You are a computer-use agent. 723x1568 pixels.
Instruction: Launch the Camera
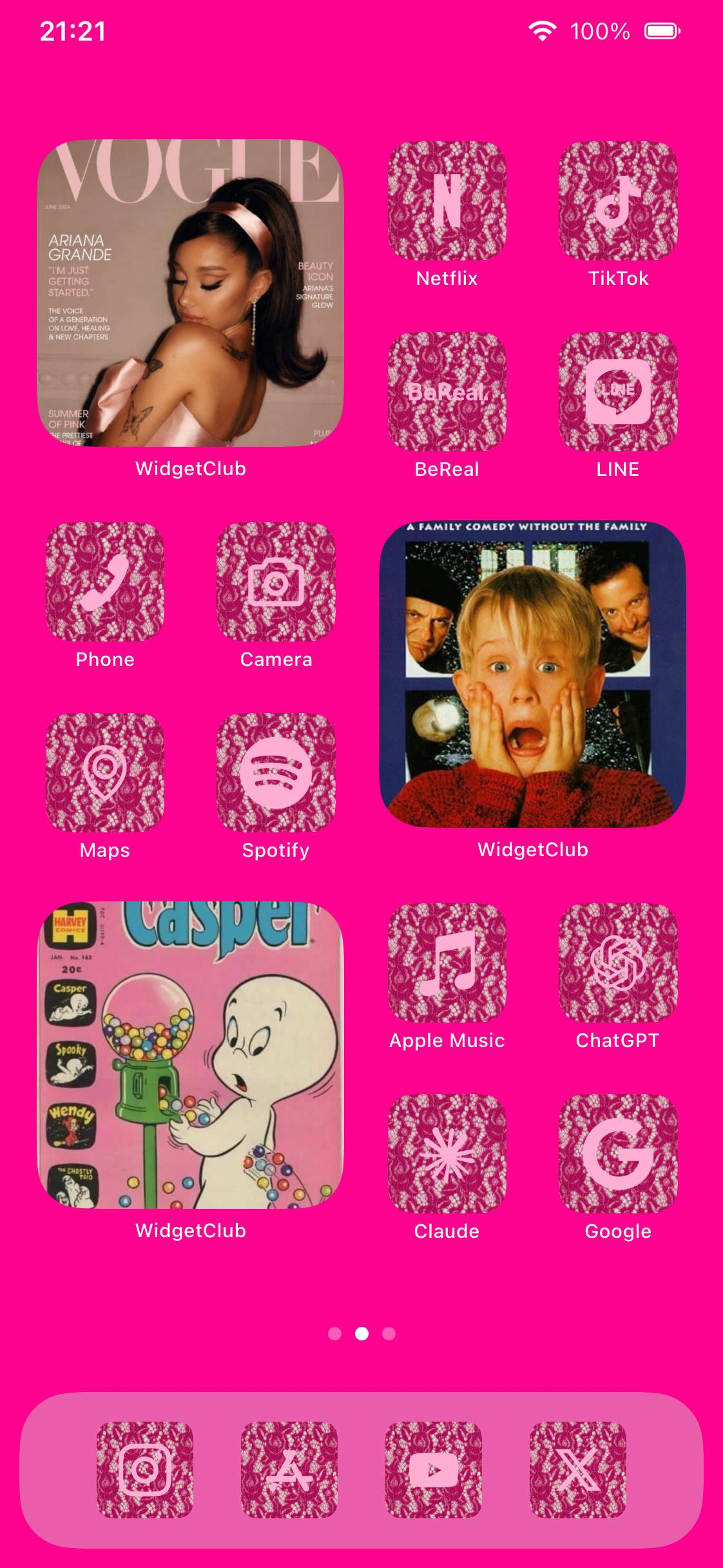(276, 582)
